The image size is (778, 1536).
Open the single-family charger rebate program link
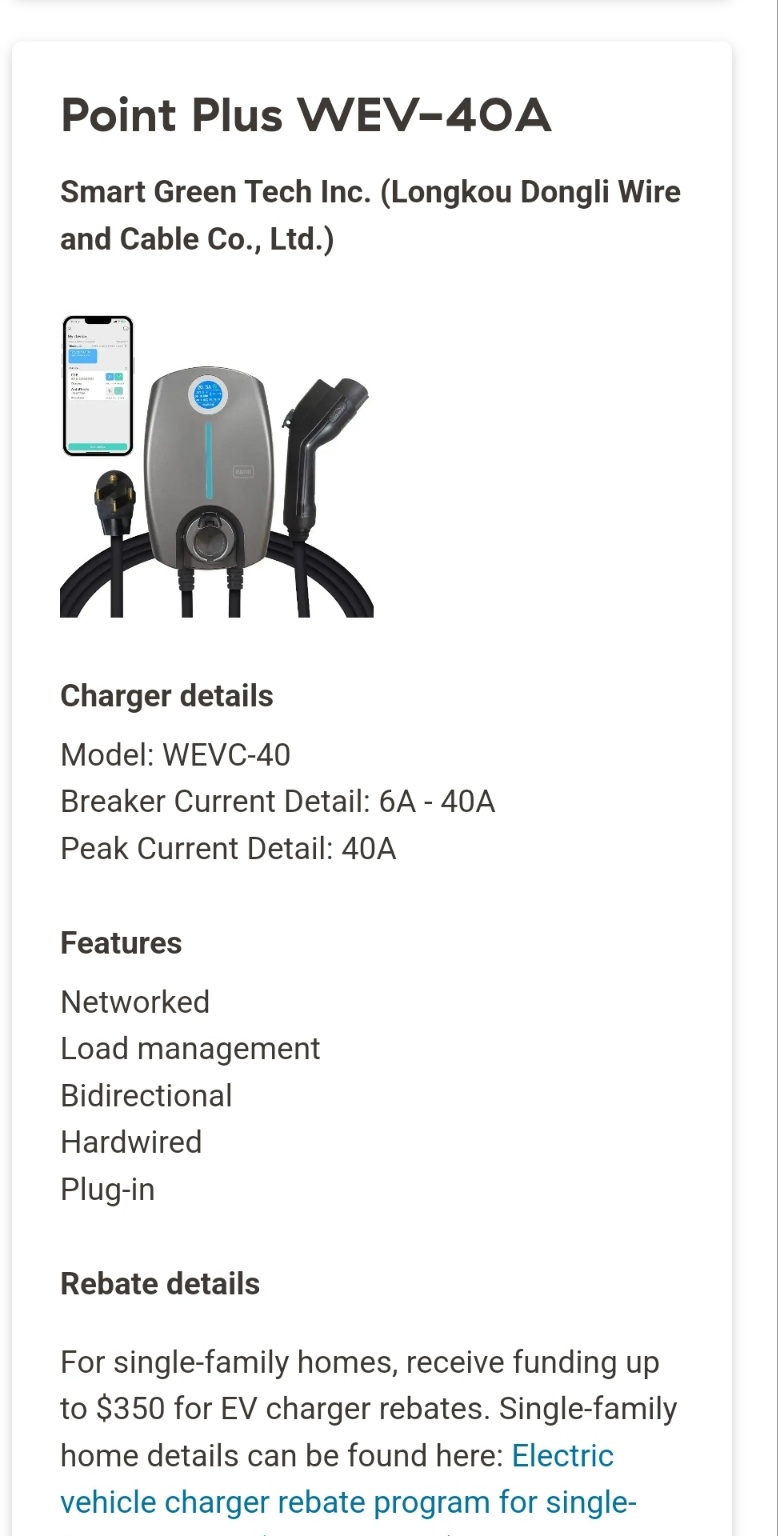point(348,1501)
